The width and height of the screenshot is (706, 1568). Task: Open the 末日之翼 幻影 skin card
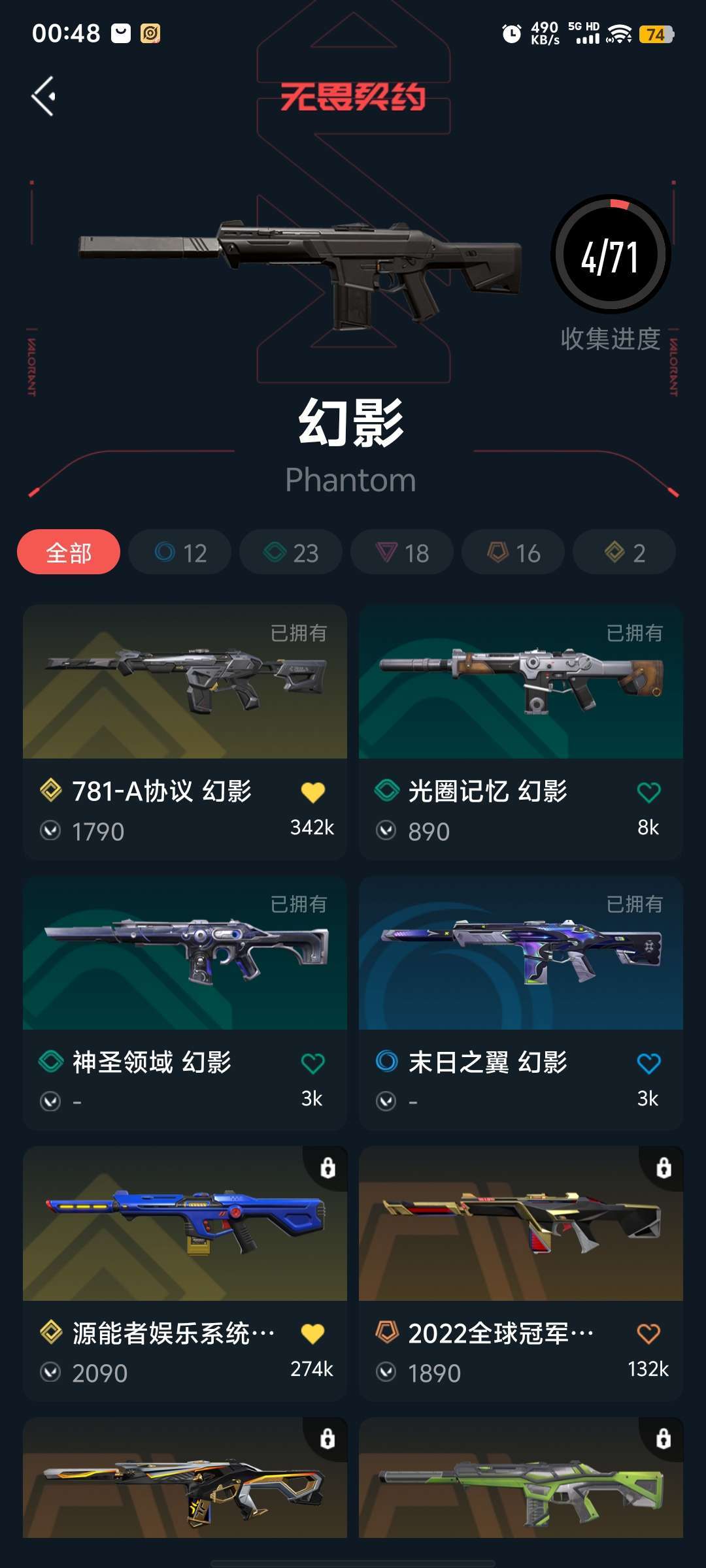pos(521,1003)
